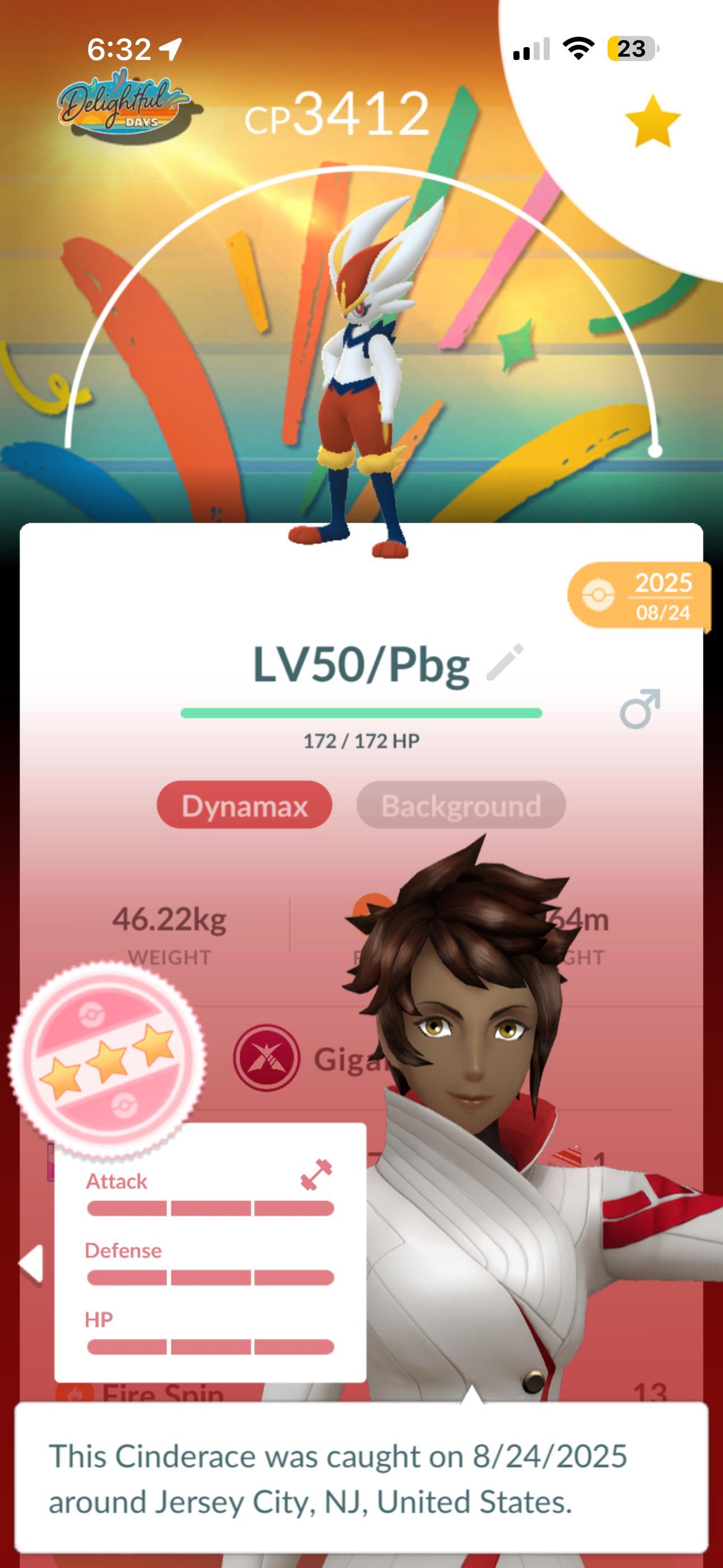Screen dimensions: 723x1568
Task: Dismiss the appraisal text box
Action: click(x=361, y=1478)
